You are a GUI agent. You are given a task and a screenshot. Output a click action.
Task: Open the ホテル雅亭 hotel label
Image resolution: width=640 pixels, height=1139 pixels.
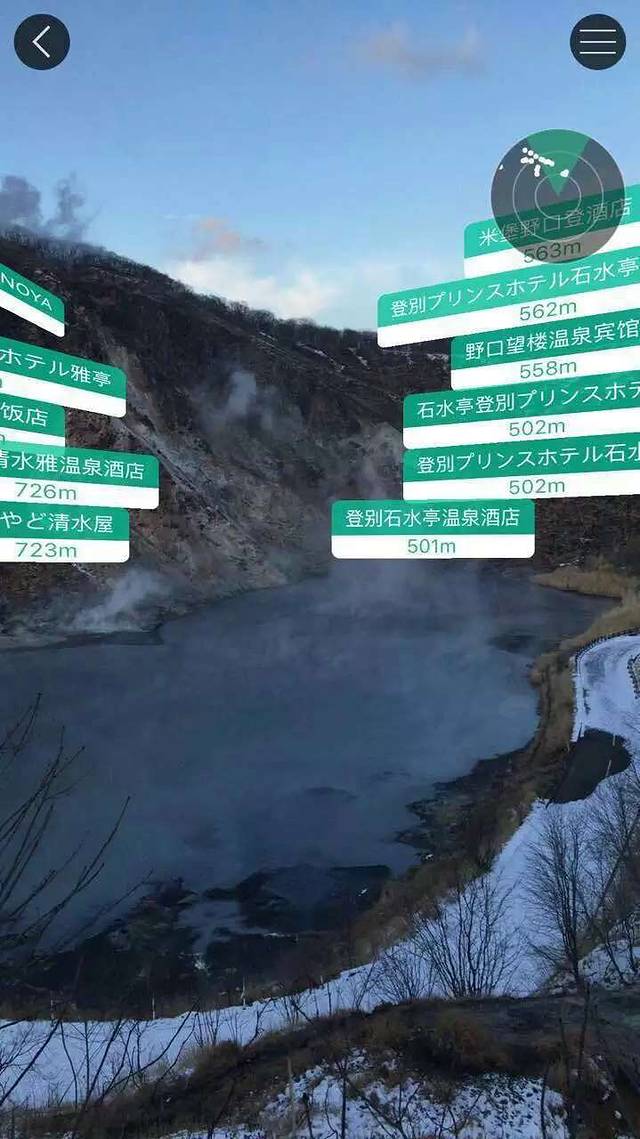tap(60, 376)
